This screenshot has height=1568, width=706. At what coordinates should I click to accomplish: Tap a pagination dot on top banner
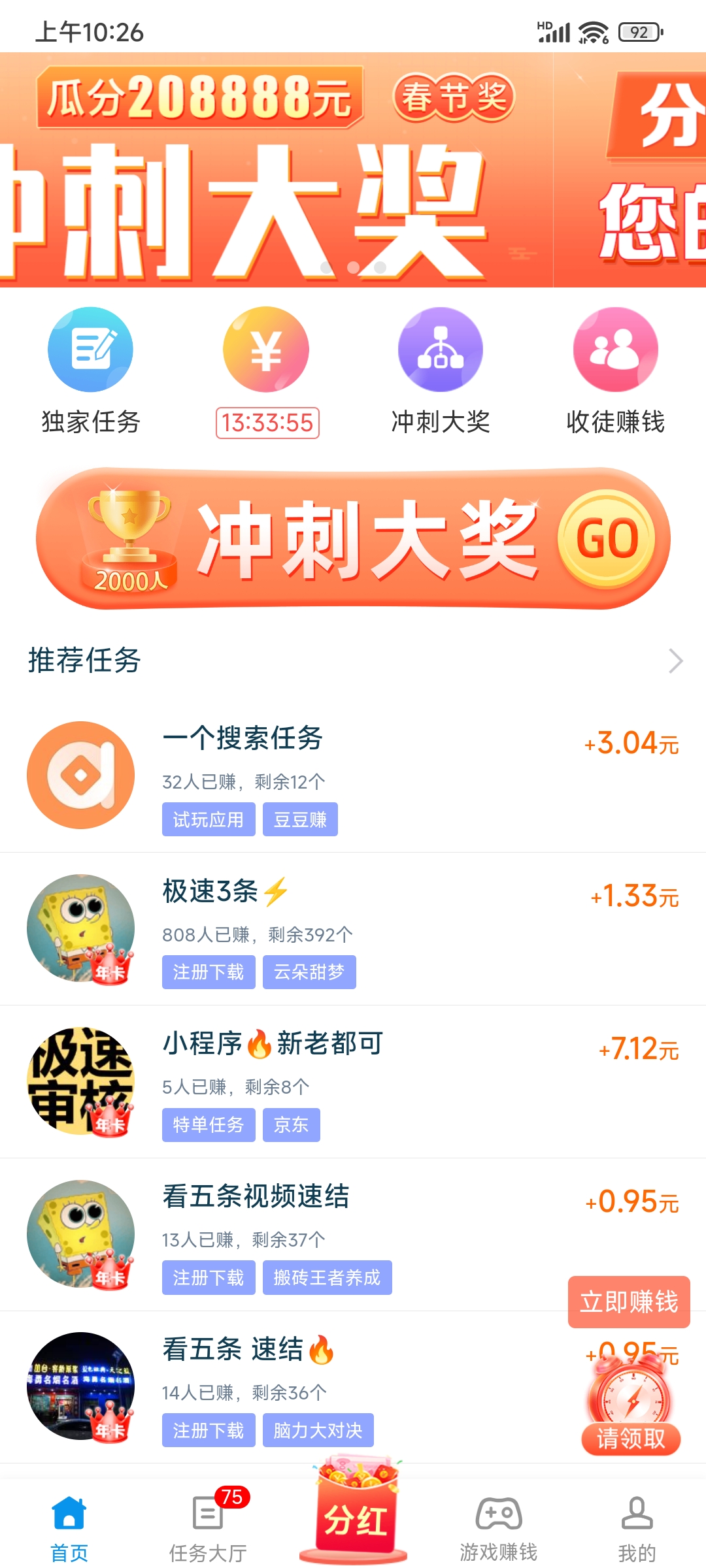pyautogui.click(x=353, y=265)
